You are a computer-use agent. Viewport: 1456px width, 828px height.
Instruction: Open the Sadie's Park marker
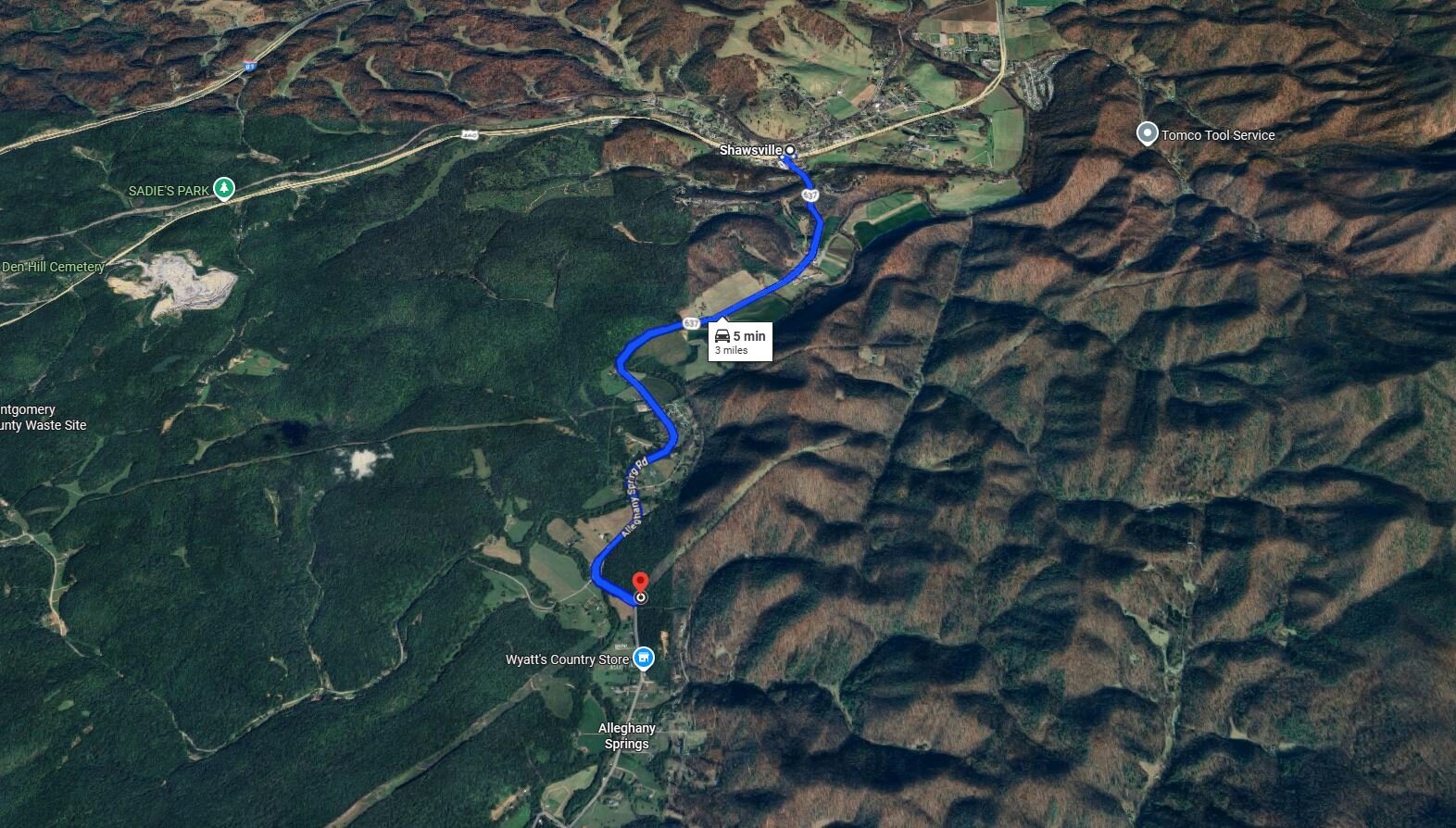(x=223, y=189)
